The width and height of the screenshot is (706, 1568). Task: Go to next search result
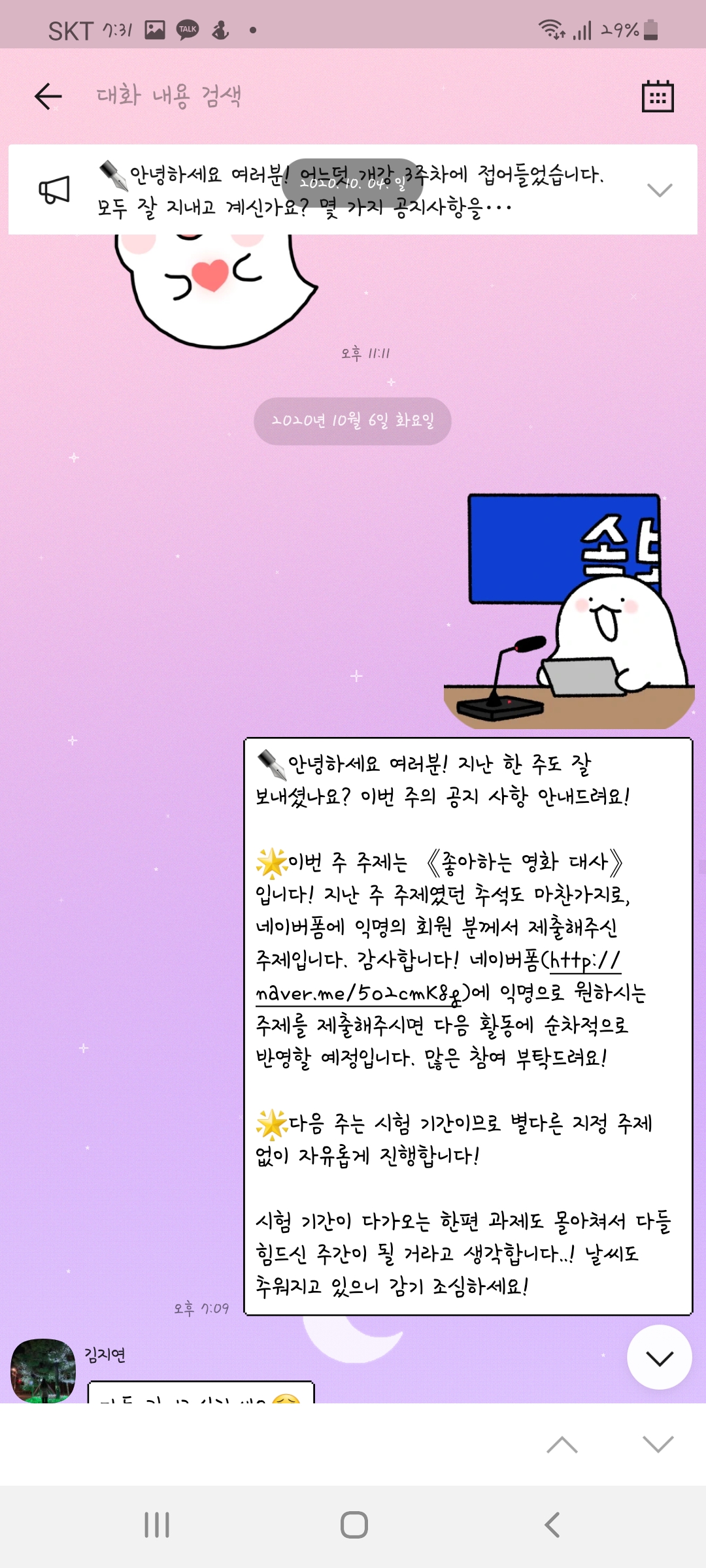click(x=658, y=1445)
